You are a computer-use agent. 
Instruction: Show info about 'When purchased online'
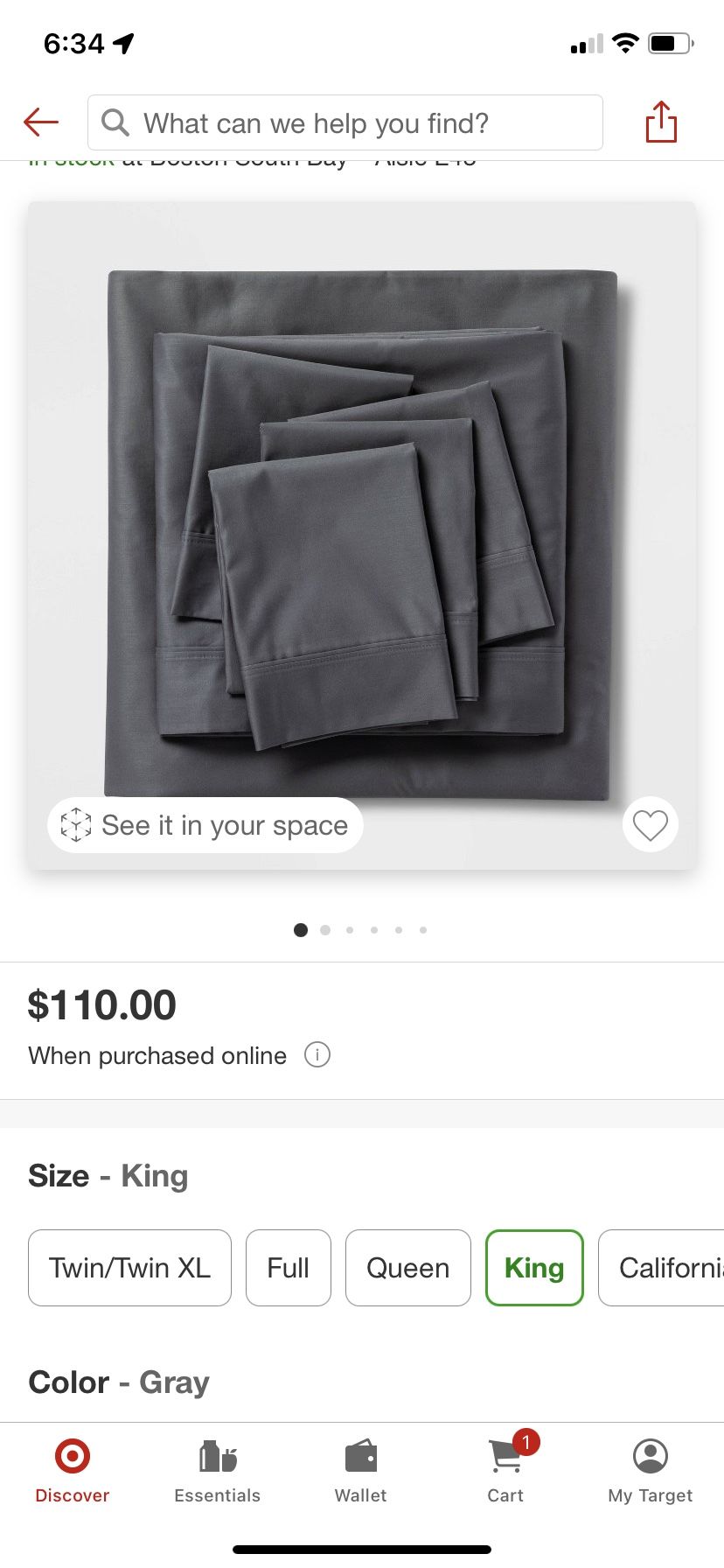pyautogui.click(x=317, y=1054)
